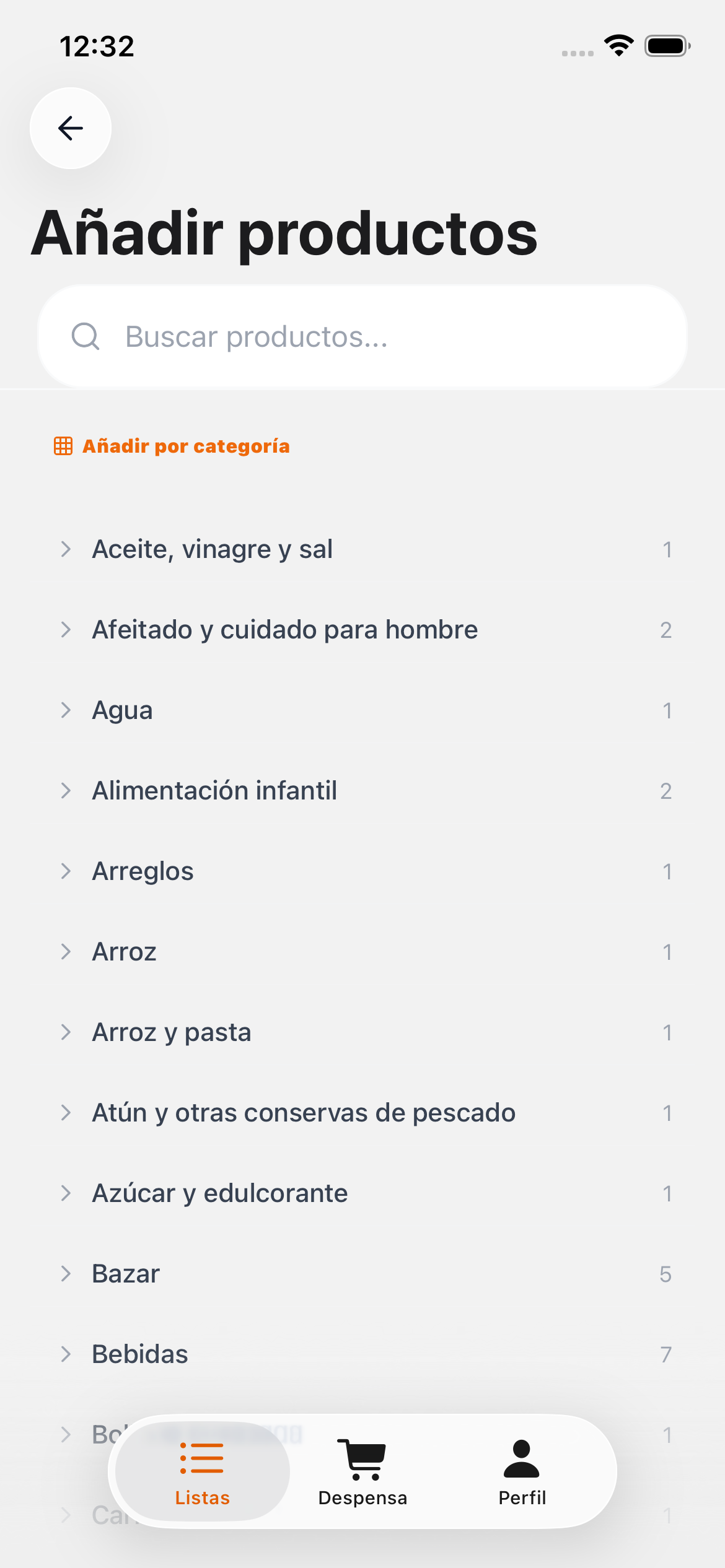Expand the Azúcar y edulcorante category
The image size is (725, 1568).
tap(220, 1193)
